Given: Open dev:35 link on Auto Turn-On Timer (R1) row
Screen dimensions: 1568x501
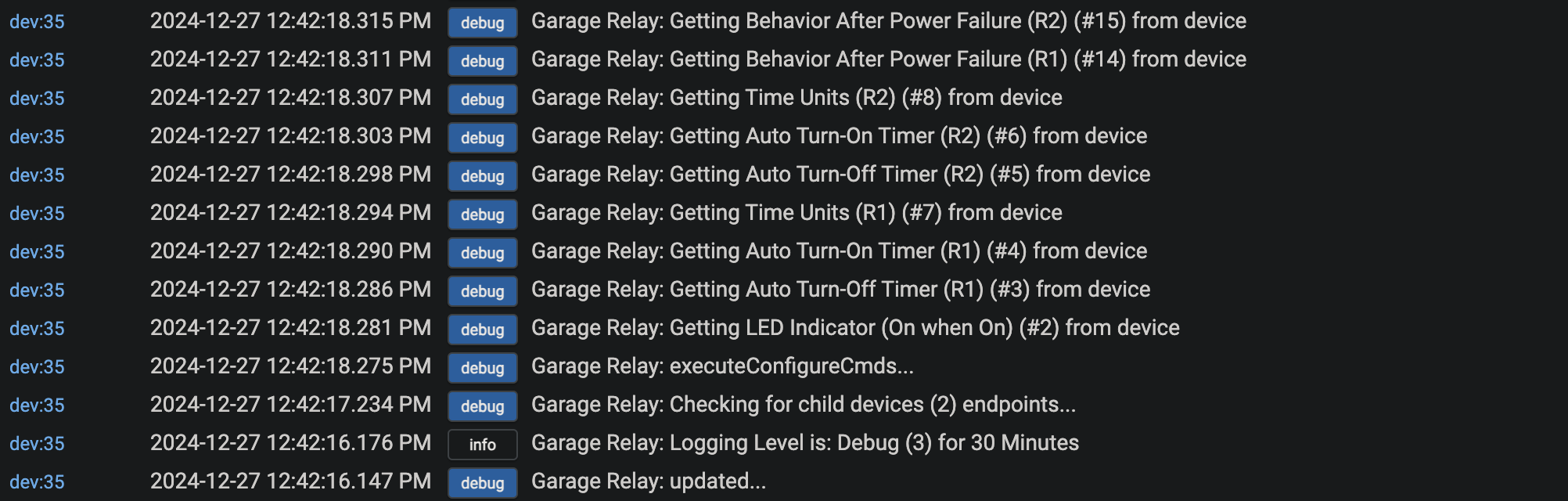Looking at the screenshot, I should click(37, 252).
